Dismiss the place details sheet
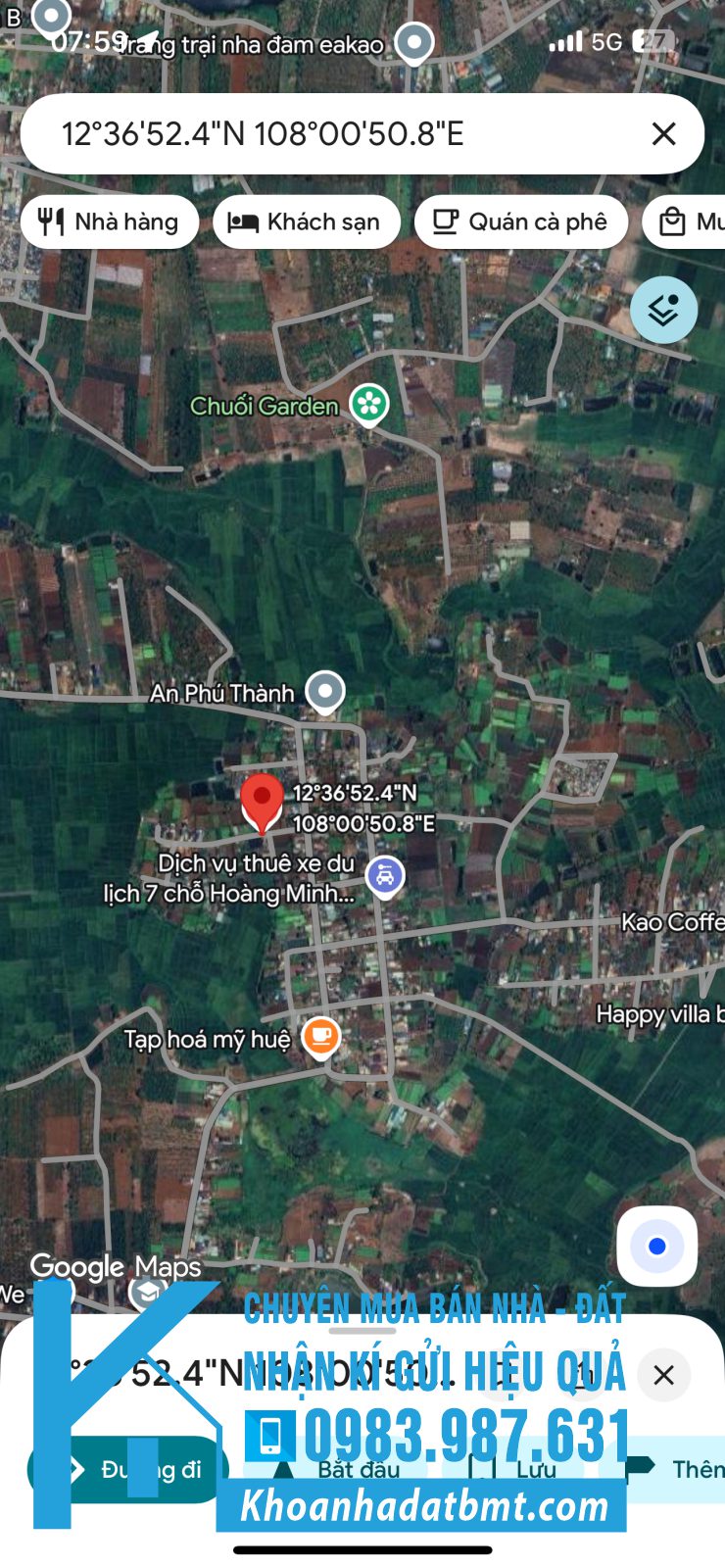The height and width of the screenshot is (1568, 725). pyautogui.click(x=662, y=1375)
